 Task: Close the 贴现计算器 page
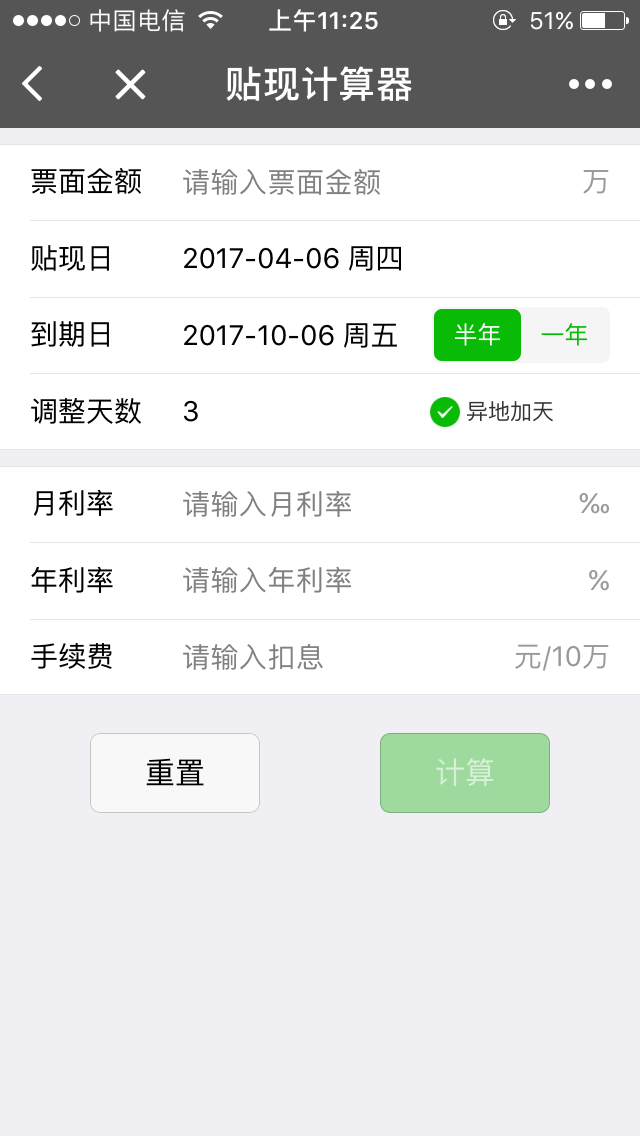tap(130, 84)
